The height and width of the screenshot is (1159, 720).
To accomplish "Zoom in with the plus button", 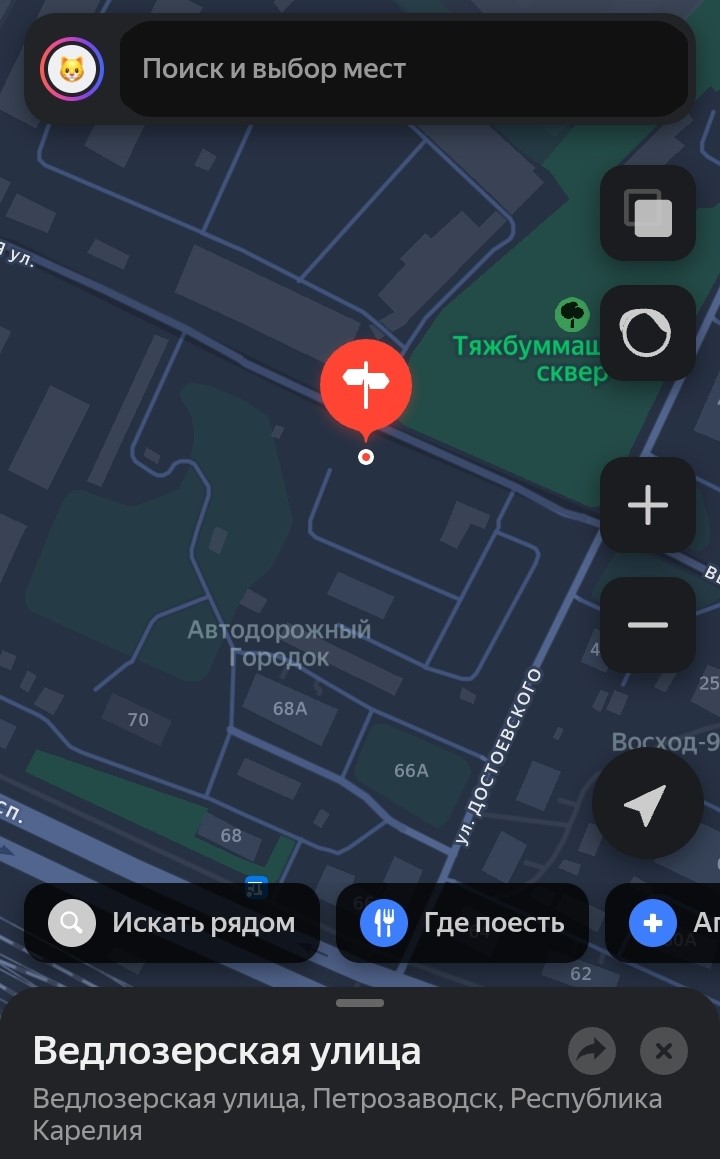I will (647, 505).
